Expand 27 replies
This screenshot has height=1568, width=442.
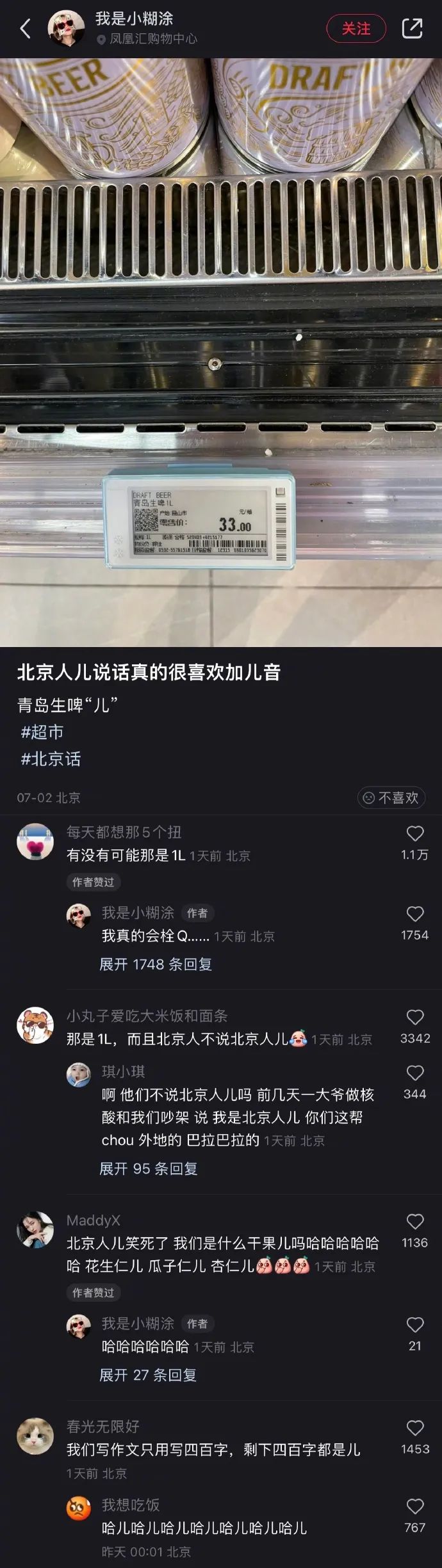pyautogui.click(x=148, y=1375)
